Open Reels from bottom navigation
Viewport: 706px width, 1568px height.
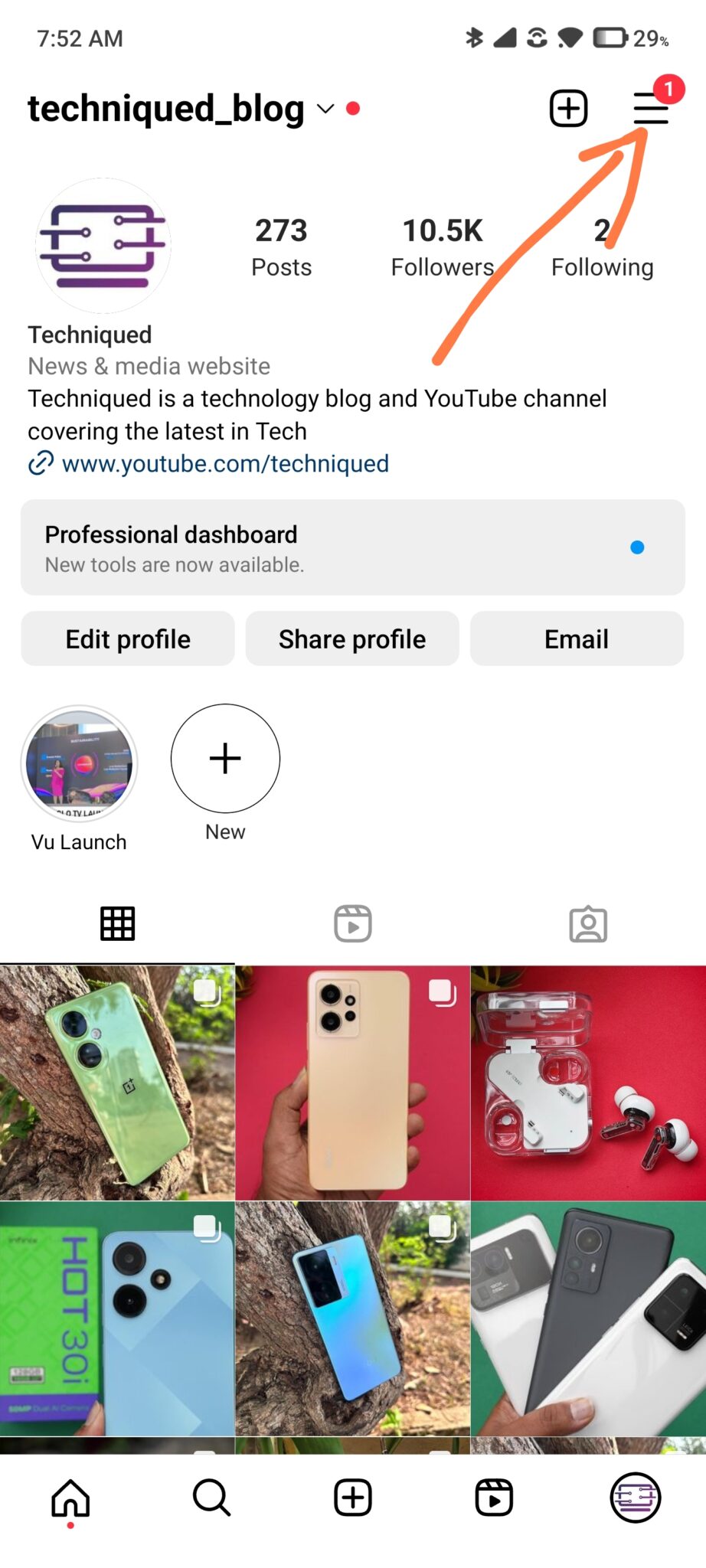494,1498
